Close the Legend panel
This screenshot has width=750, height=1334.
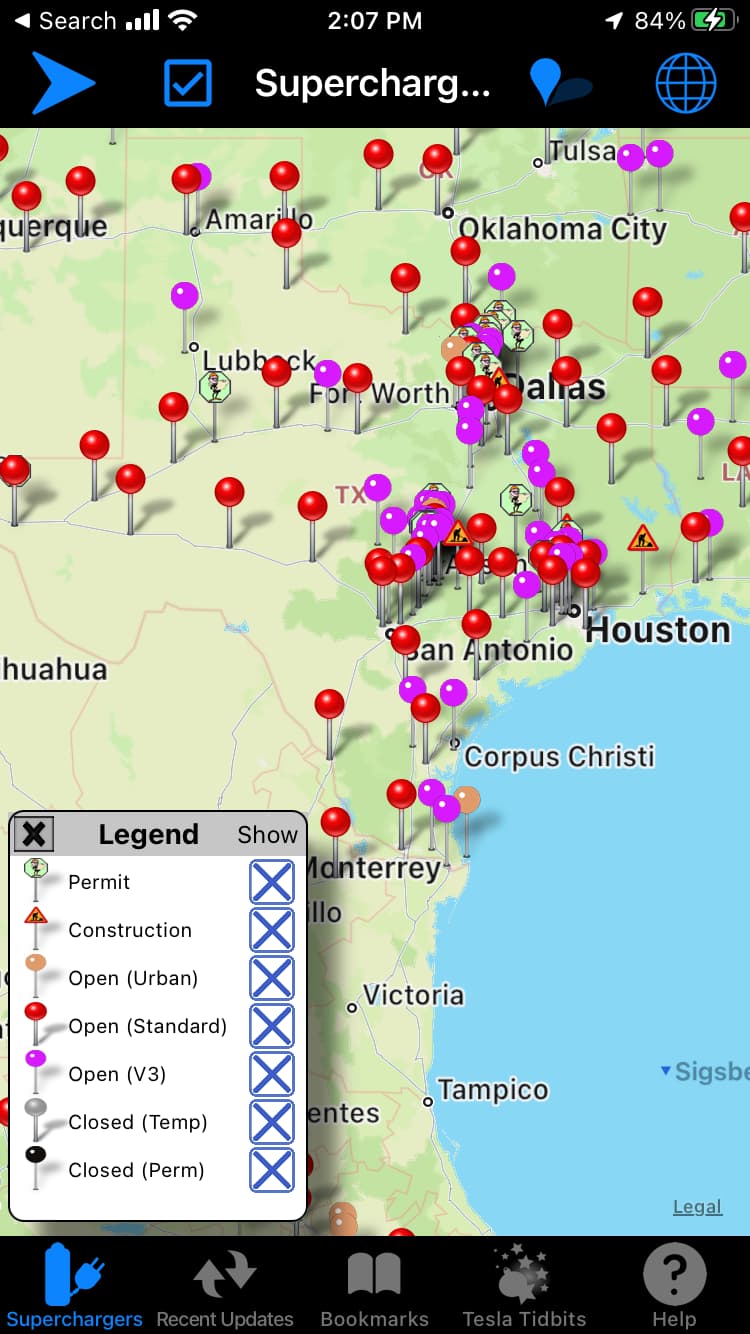(34, 834)
